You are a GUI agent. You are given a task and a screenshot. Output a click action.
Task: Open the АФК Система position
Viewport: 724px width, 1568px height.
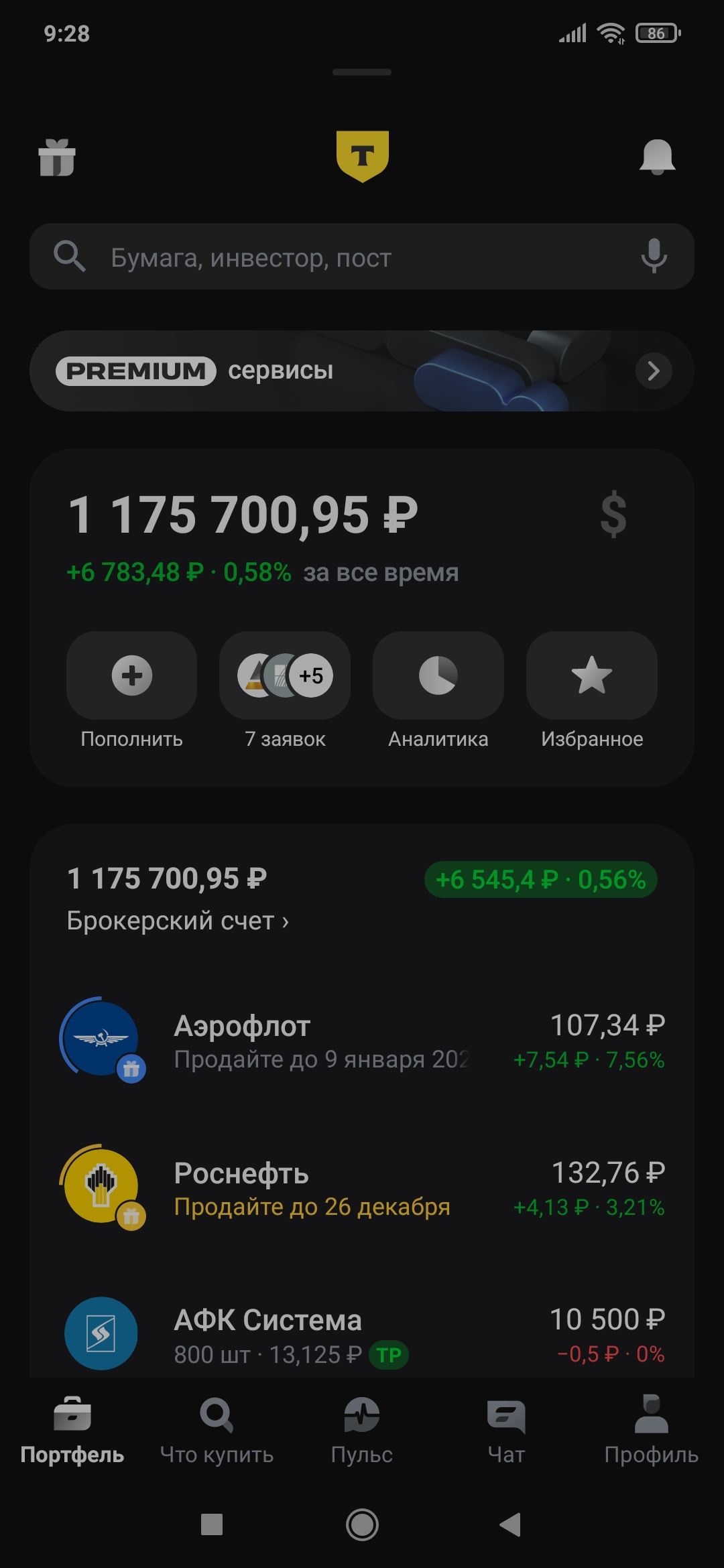click(x=362, y=1335)
